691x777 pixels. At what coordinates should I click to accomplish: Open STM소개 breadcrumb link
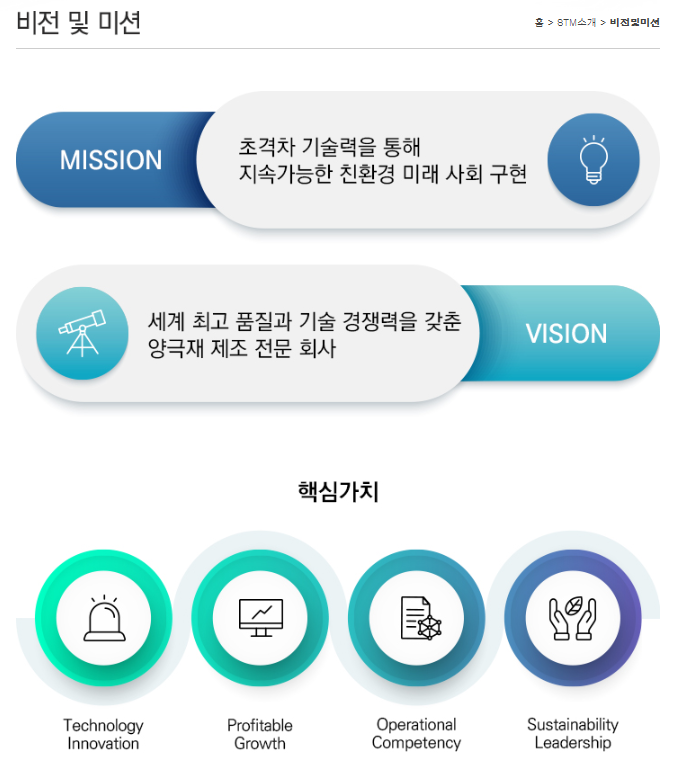pos(577,22)
